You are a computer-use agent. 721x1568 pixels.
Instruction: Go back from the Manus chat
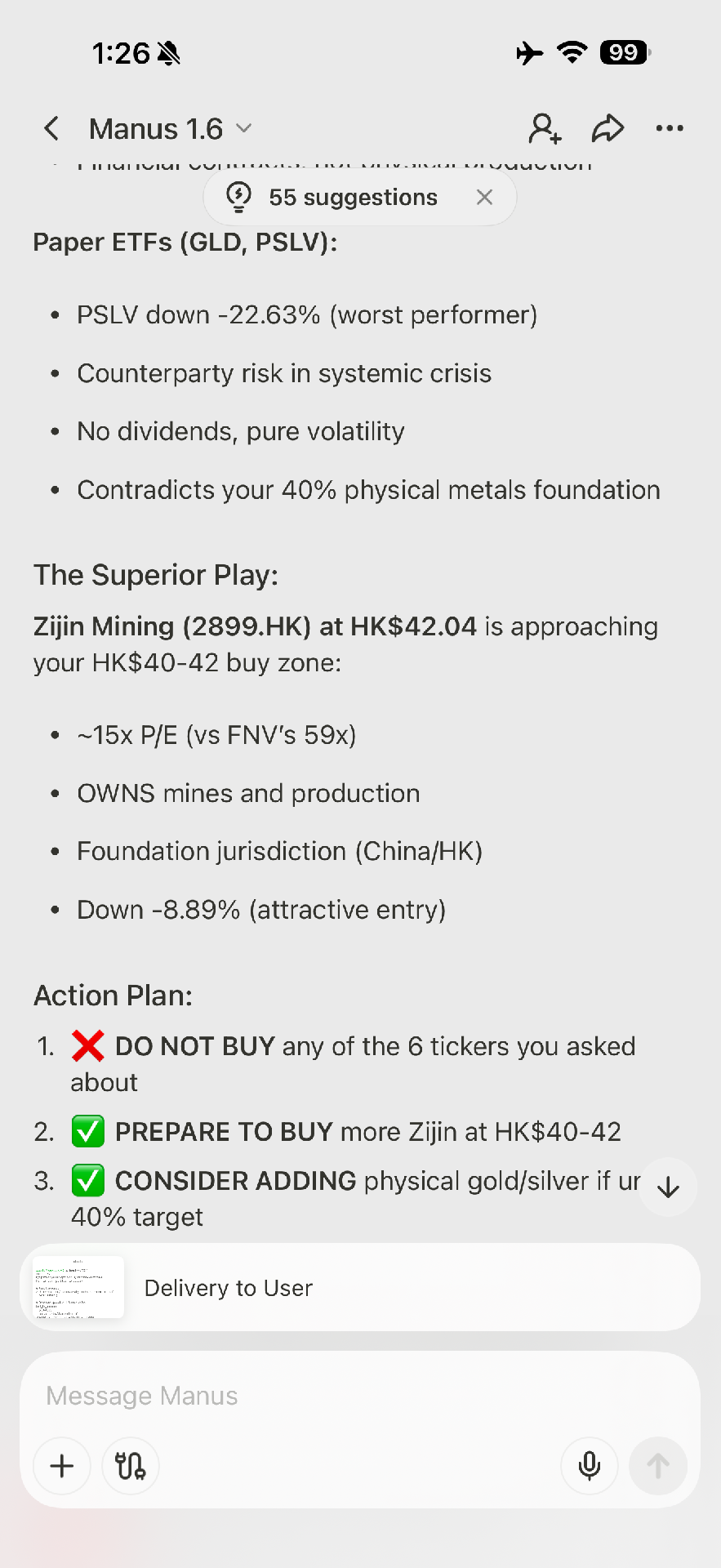[x=51, y=128]
